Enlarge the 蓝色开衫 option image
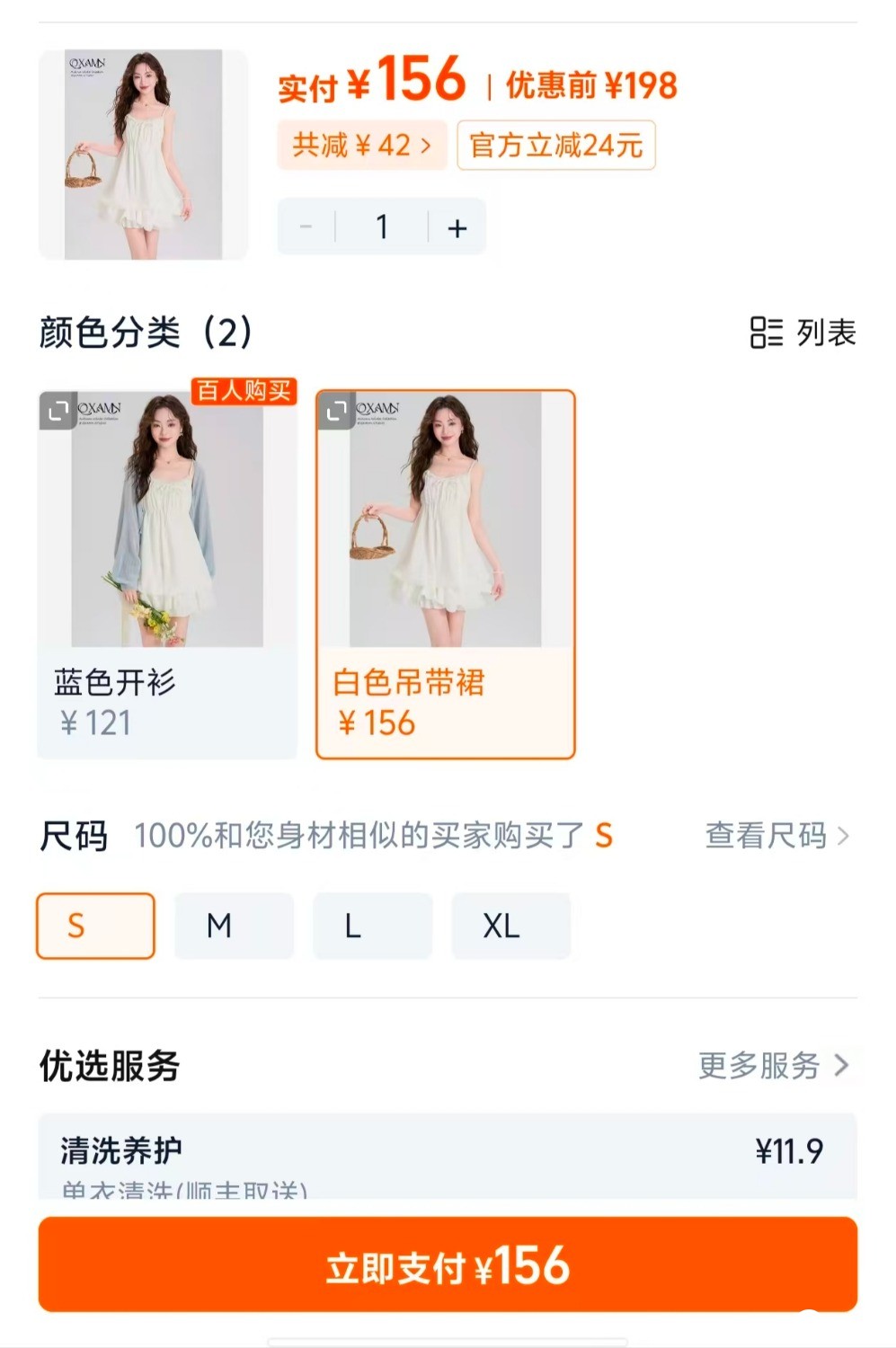896x1348 pixels. tap(58, 411)
